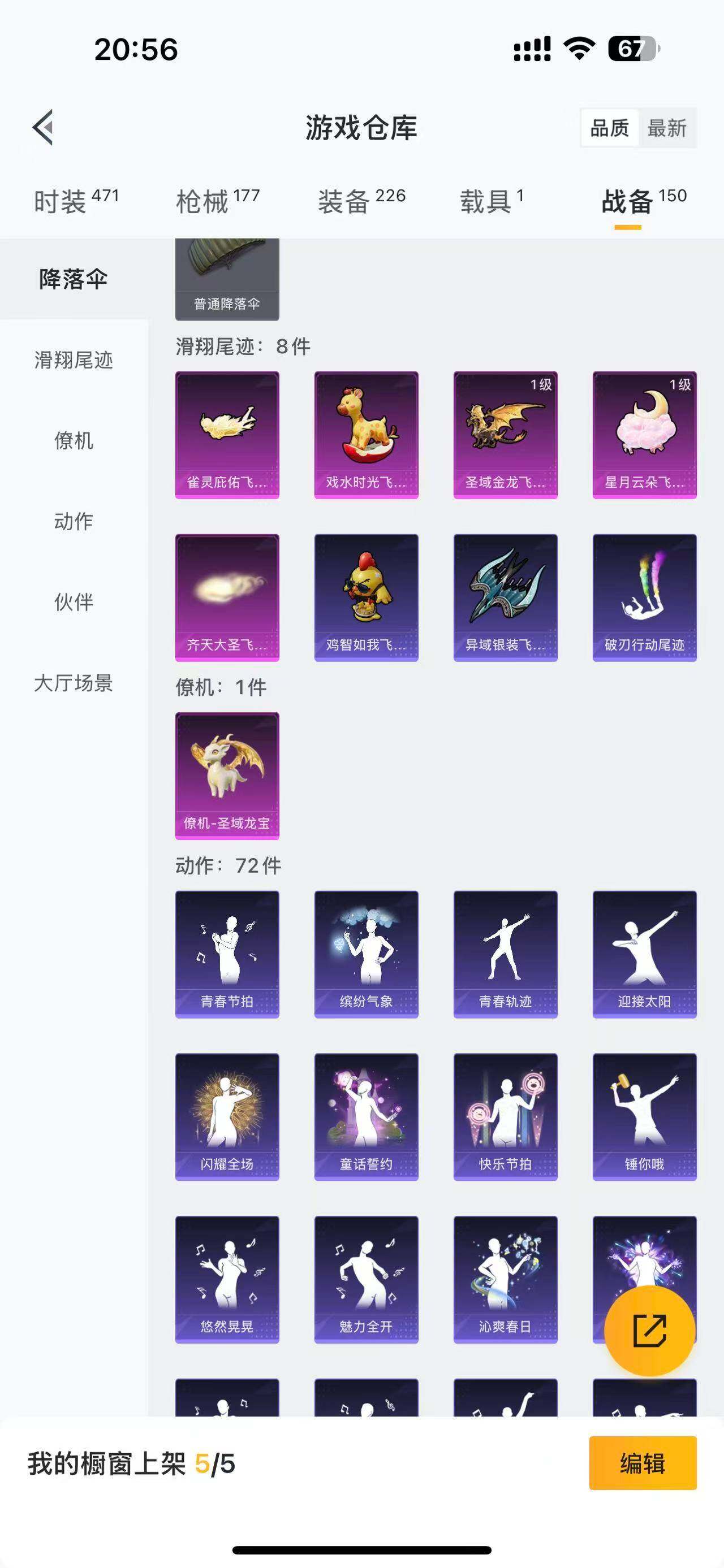724x1568 pixels.
Task: View the 星月云朵飞 trail item
Action: pyautogui.click(x=644, y=435)
